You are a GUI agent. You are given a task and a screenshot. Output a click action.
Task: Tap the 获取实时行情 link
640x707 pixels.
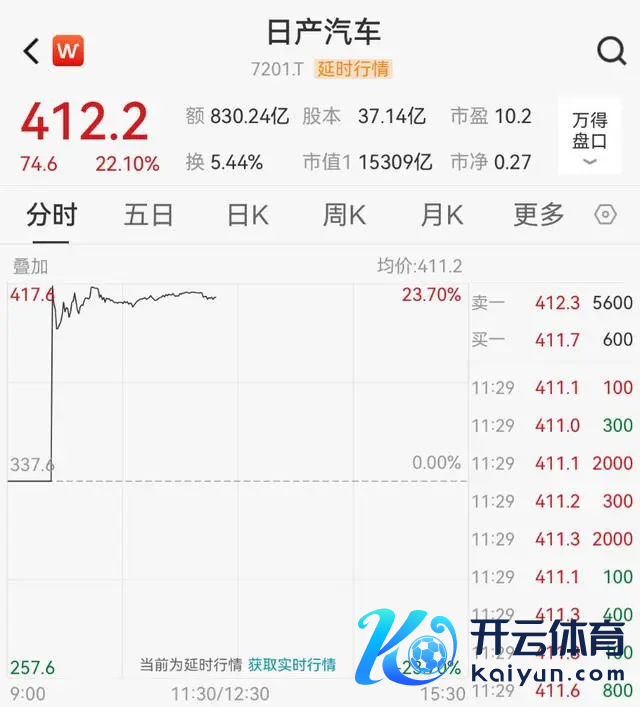(x=292, y=664)
